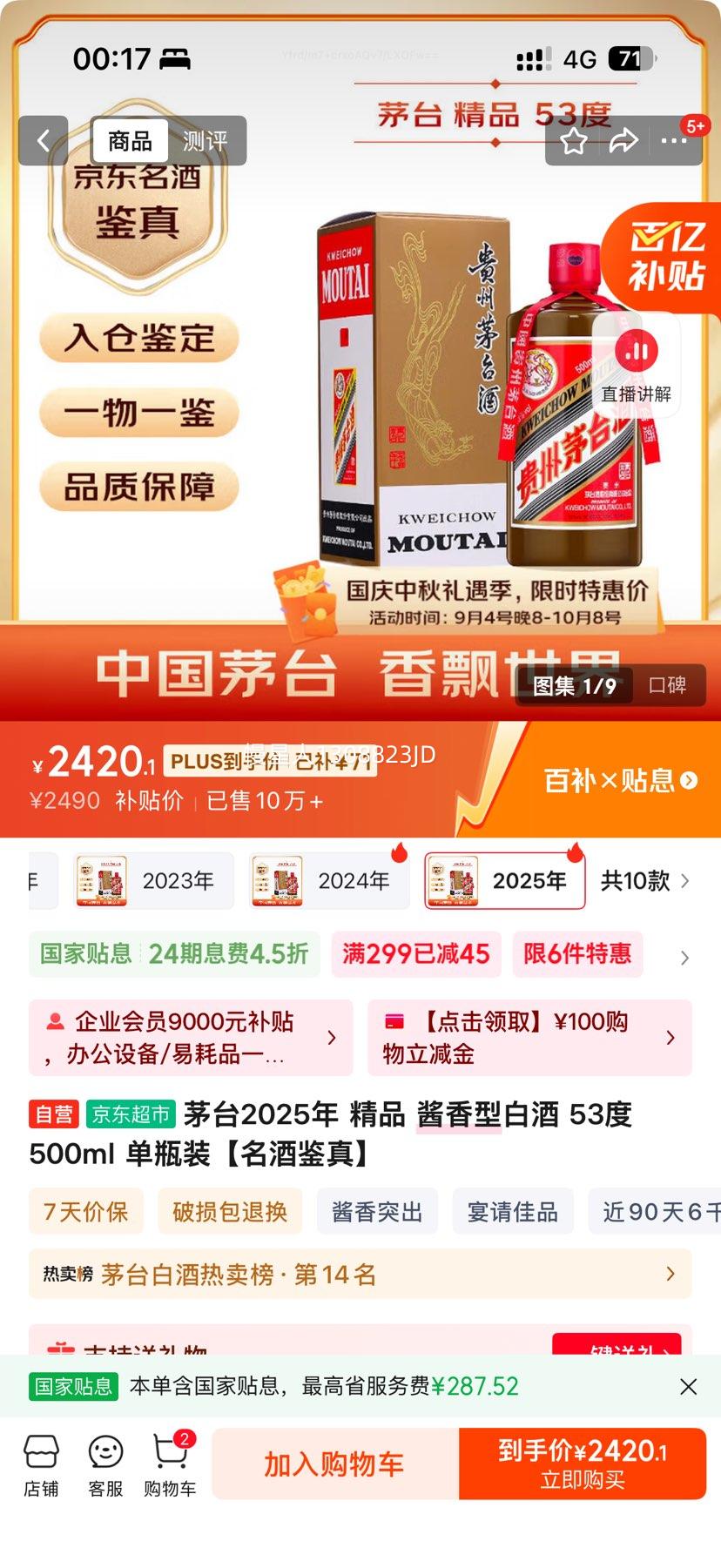Switch to the 口碑 tab
This screenshot has height=1568, width=721.
667,686
